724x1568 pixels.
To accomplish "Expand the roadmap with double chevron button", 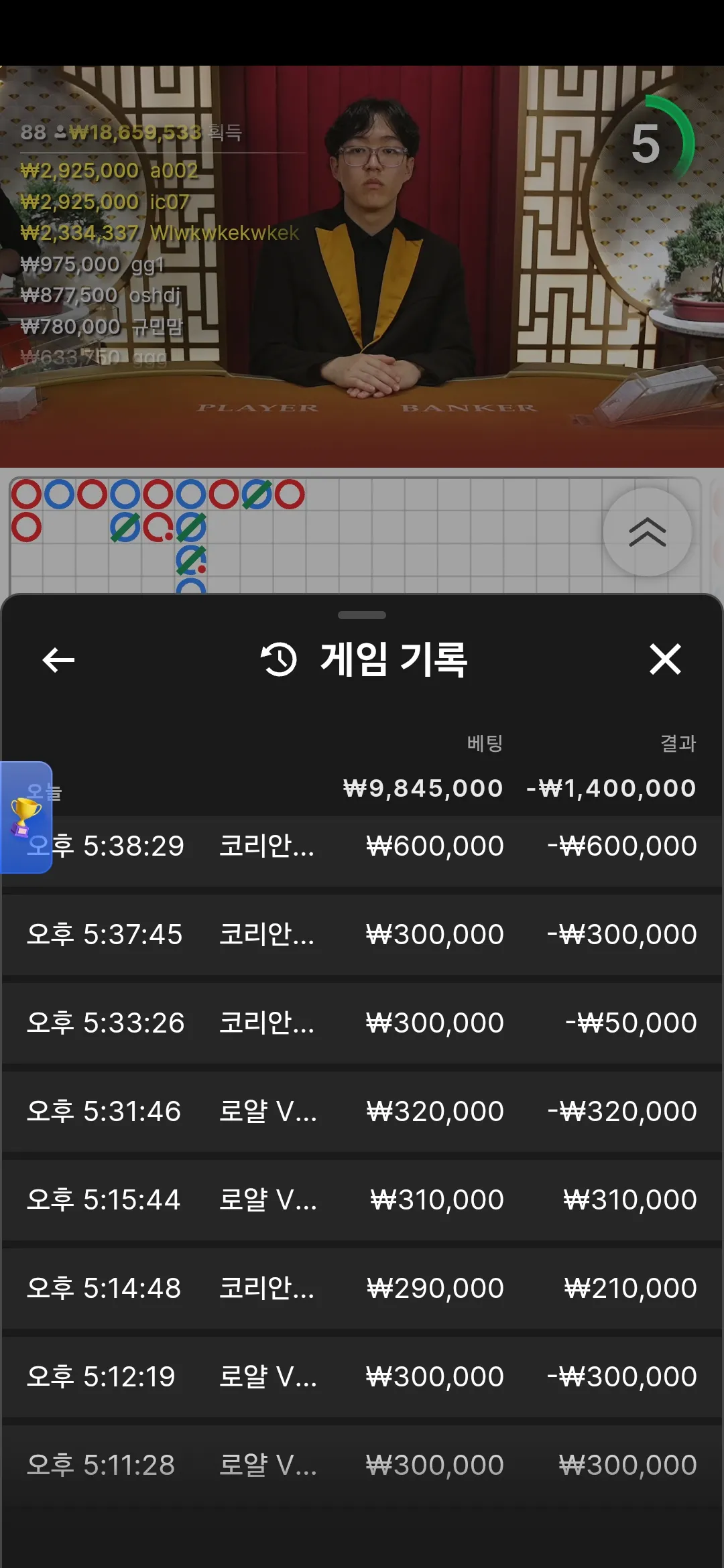I will tap(647, 532).
